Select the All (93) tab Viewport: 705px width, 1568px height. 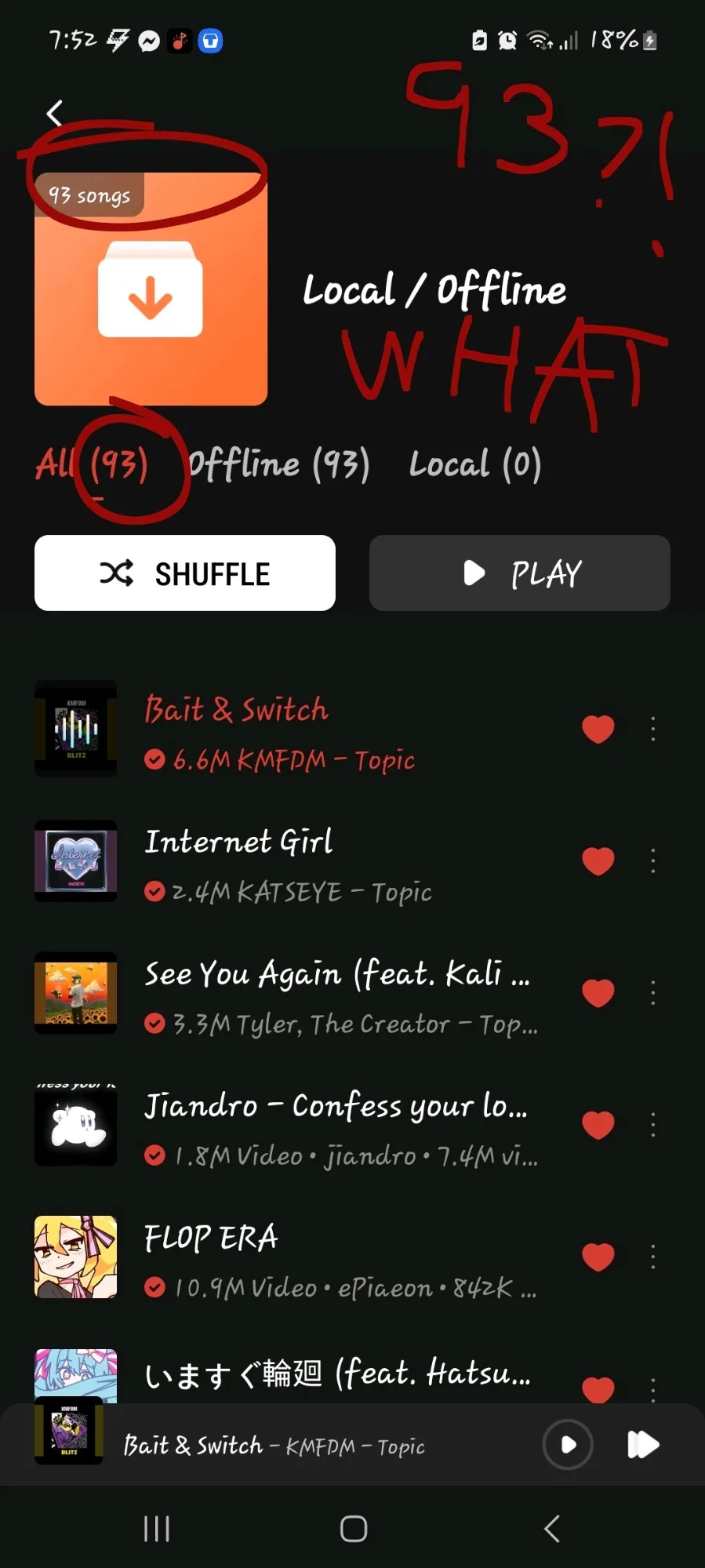pos(92,464)
